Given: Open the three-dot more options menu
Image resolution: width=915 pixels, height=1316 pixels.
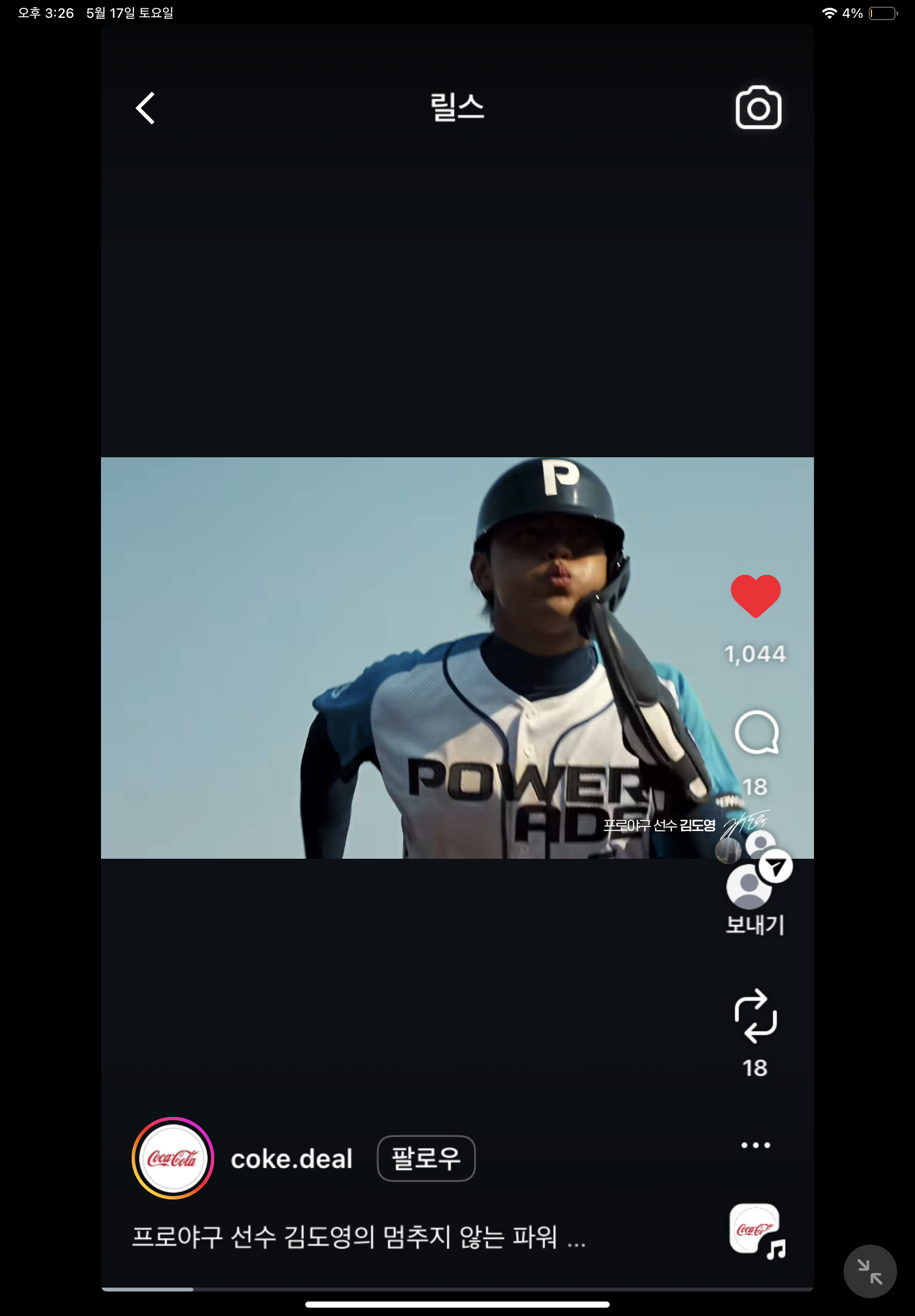Looking at the screenshot, I should point(755,1145).
